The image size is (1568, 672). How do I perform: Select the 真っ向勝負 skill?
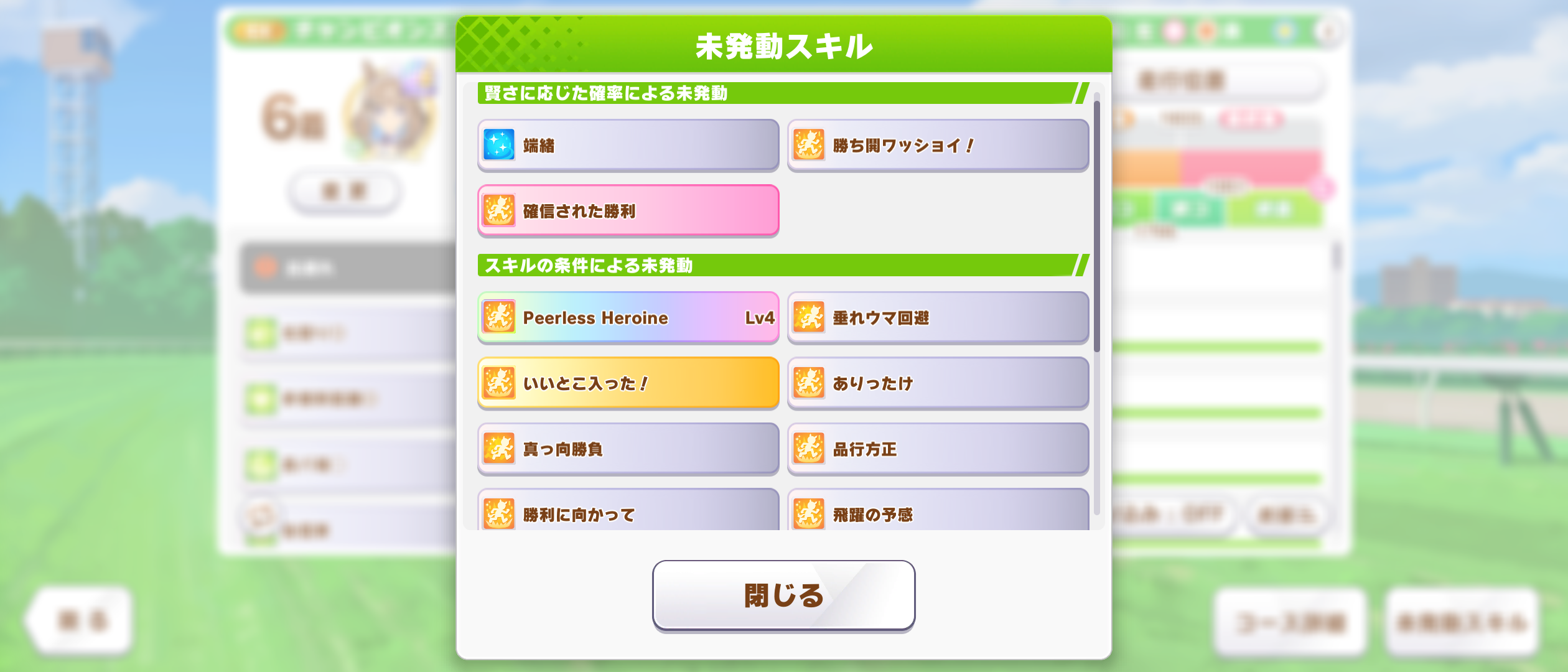tap(628, 449)
